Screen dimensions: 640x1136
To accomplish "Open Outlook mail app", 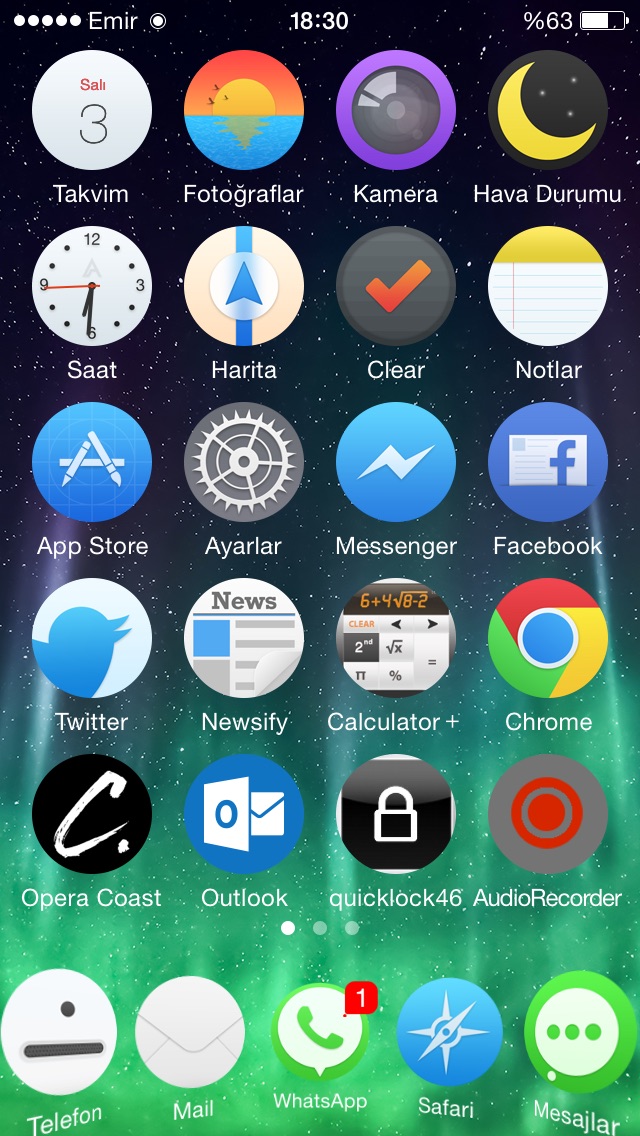I will pos(244,814).
